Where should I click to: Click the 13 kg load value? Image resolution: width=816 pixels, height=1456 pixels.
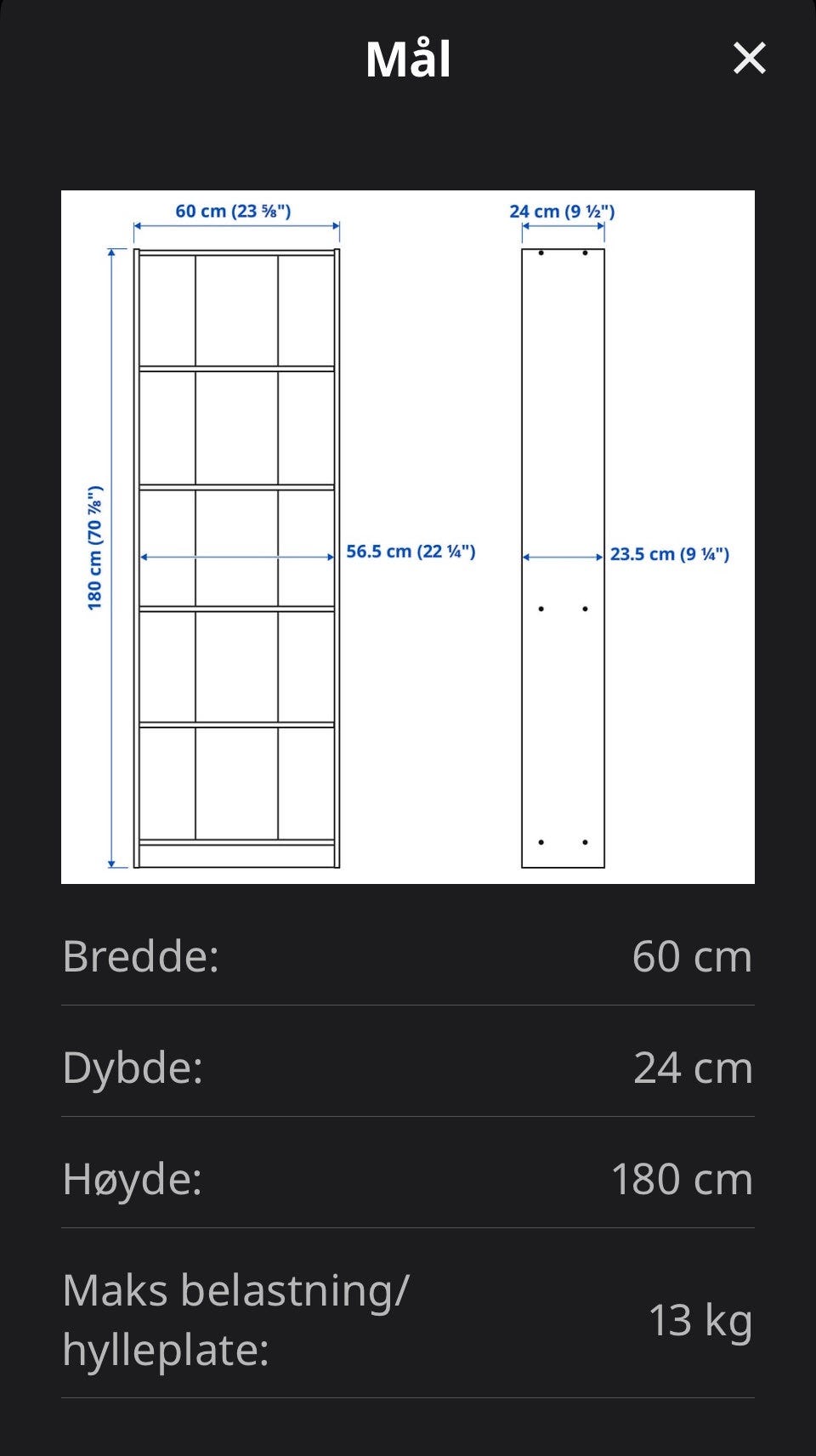tap(701, 1323)
